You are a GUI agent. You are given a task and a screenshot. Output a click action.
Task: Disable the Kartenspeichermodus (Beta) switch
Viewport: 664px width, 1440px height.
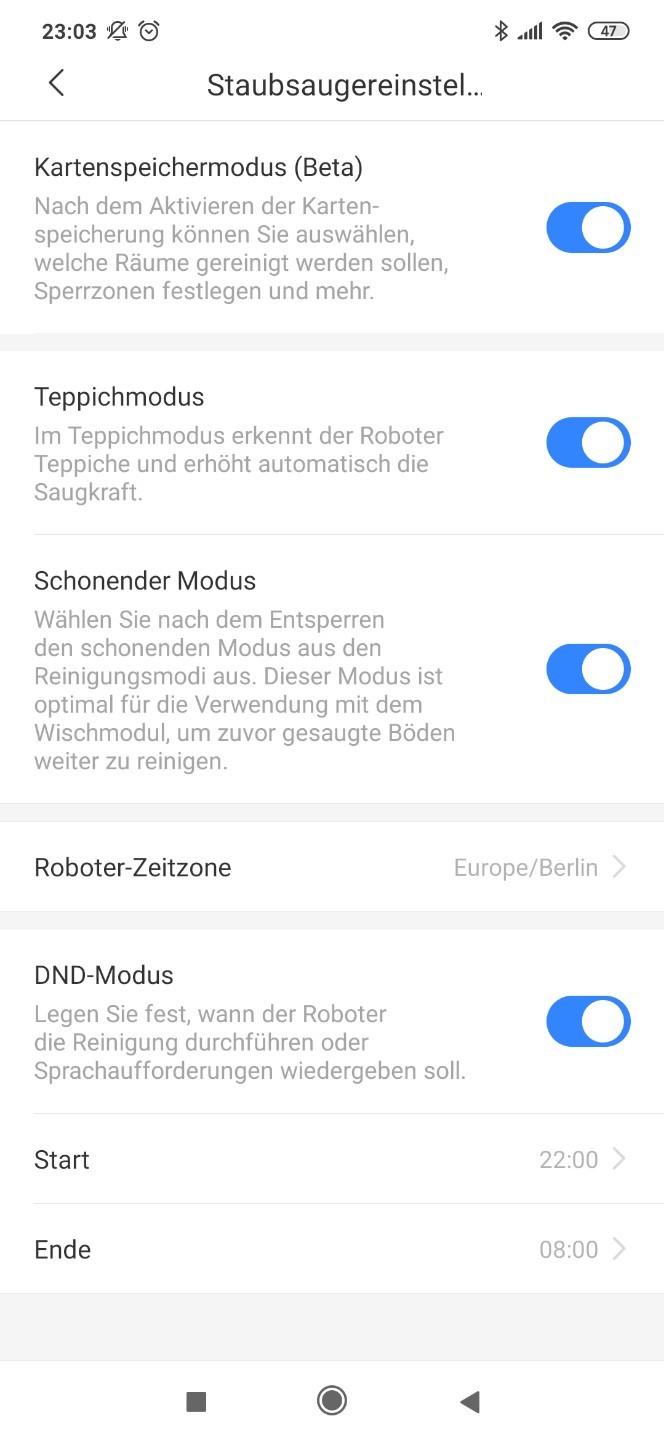click(x=588, y=228)
